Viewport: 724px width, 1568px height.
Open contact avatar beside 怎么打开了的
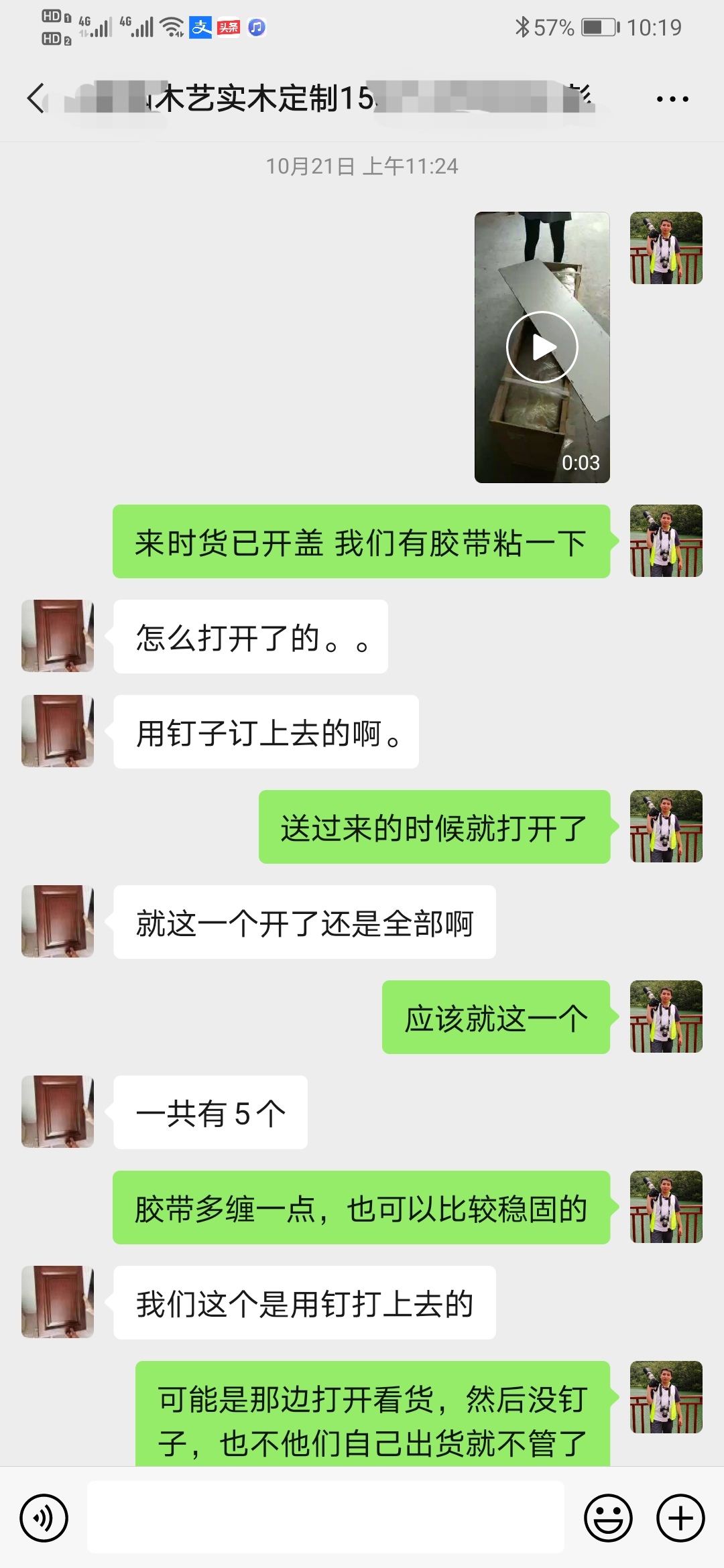(58, 636)
